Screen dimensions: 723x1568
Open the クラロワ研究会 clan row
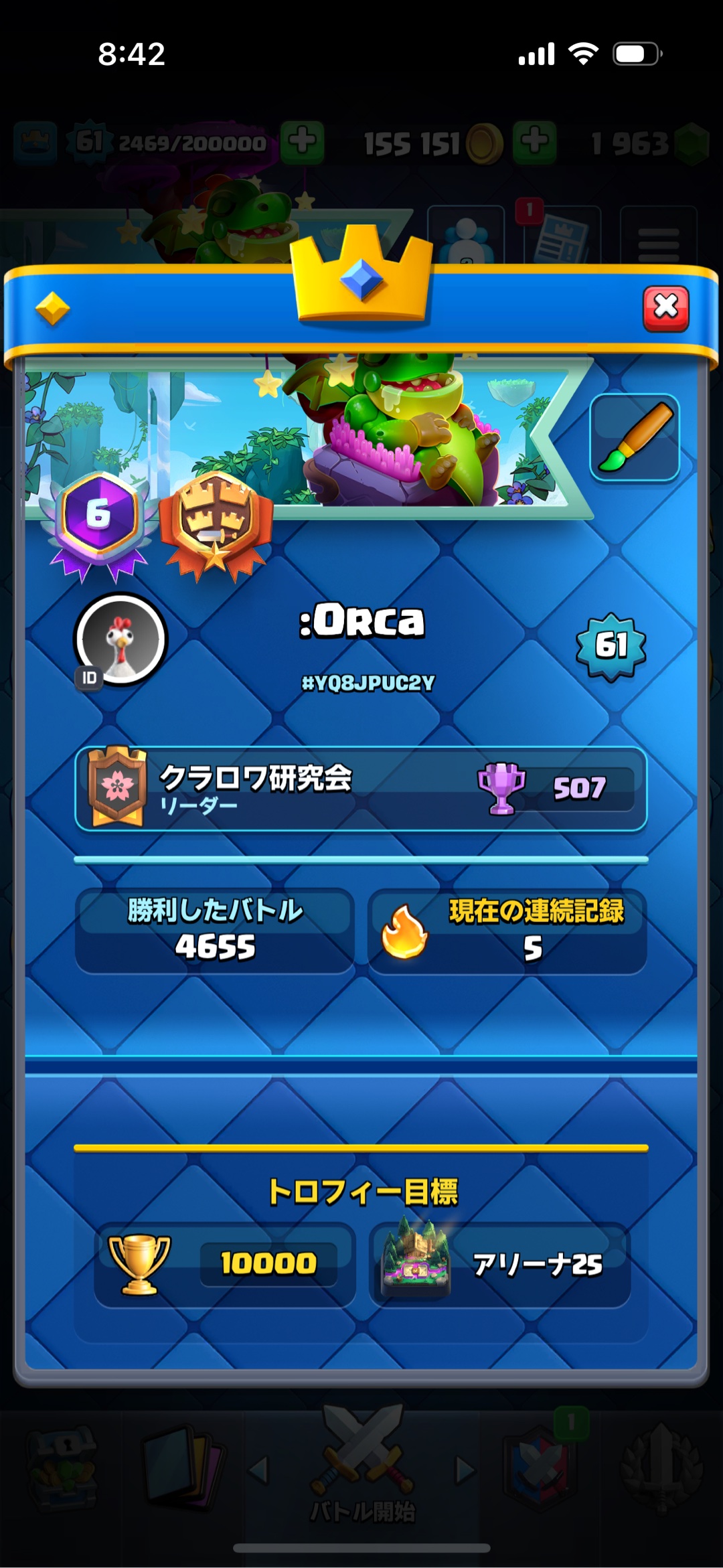coord(361,789)
